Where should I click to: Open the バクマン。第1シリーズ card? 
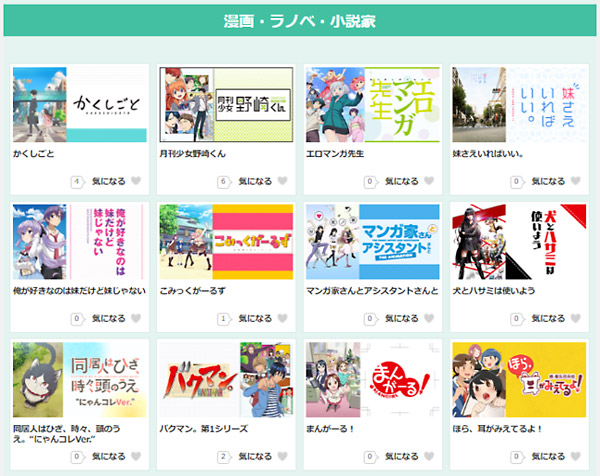click(225, 379)
